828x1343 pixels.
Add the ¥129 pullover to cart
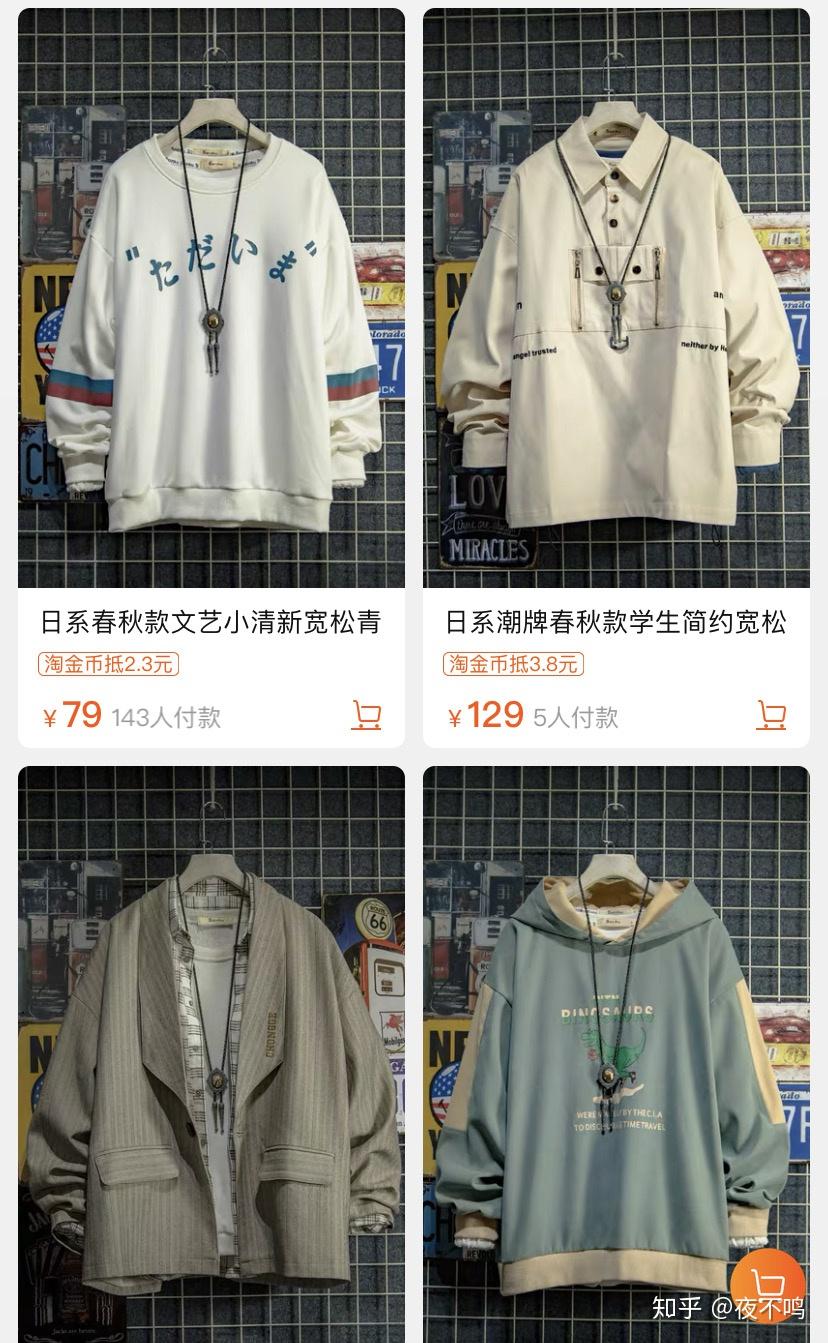coord(772,715)
